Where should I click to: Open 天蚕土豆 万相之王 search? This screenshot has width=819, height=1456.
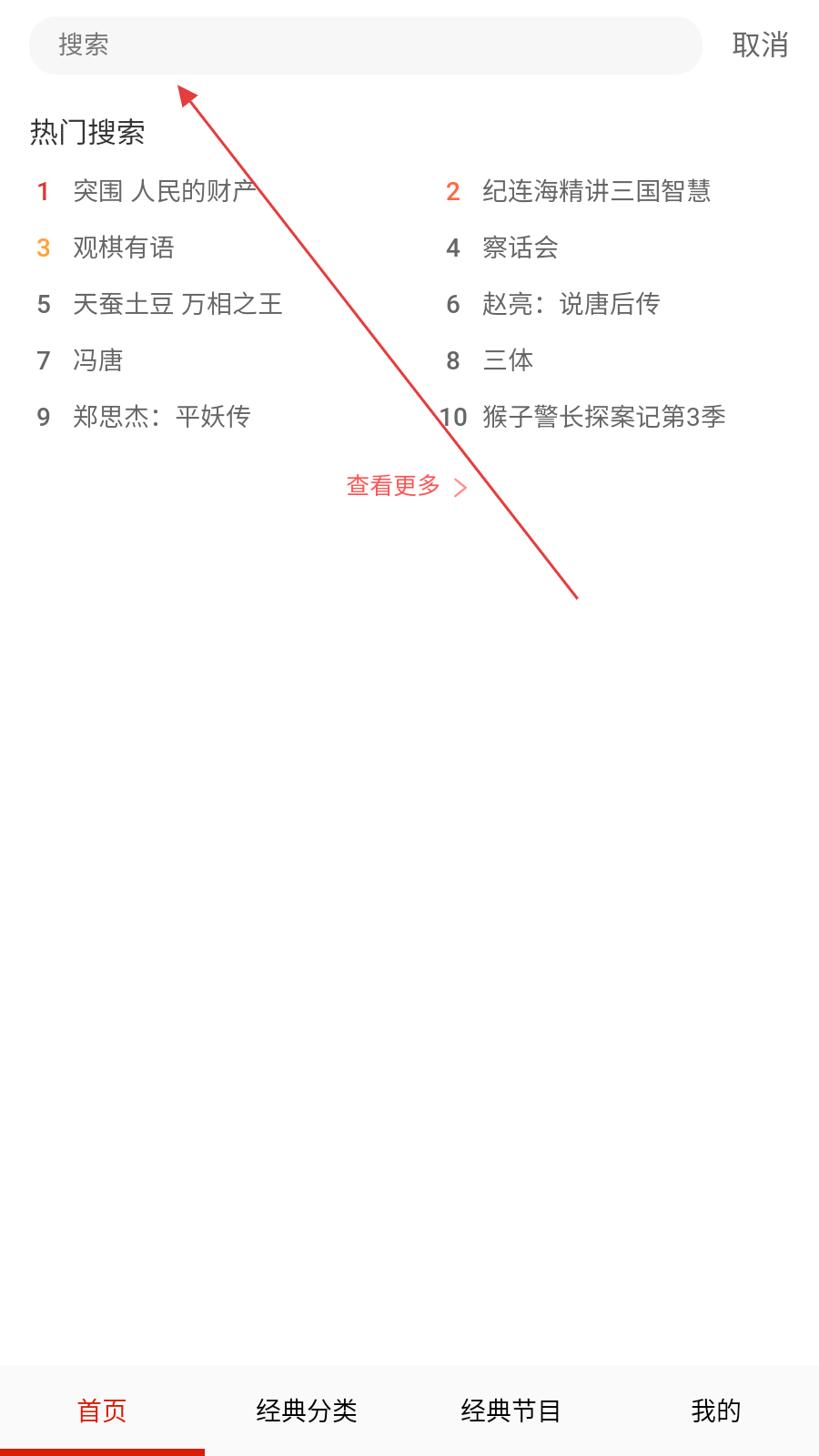tap(177, 304)
